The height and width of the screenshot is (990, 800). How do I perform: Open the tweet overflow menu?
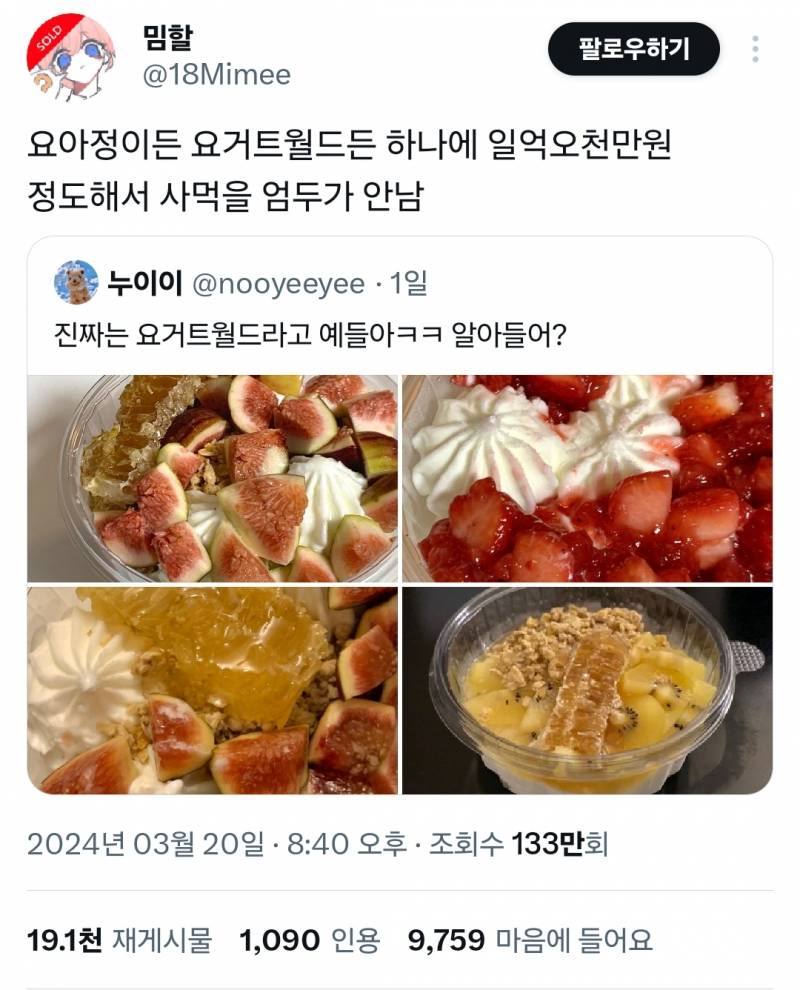756,49
